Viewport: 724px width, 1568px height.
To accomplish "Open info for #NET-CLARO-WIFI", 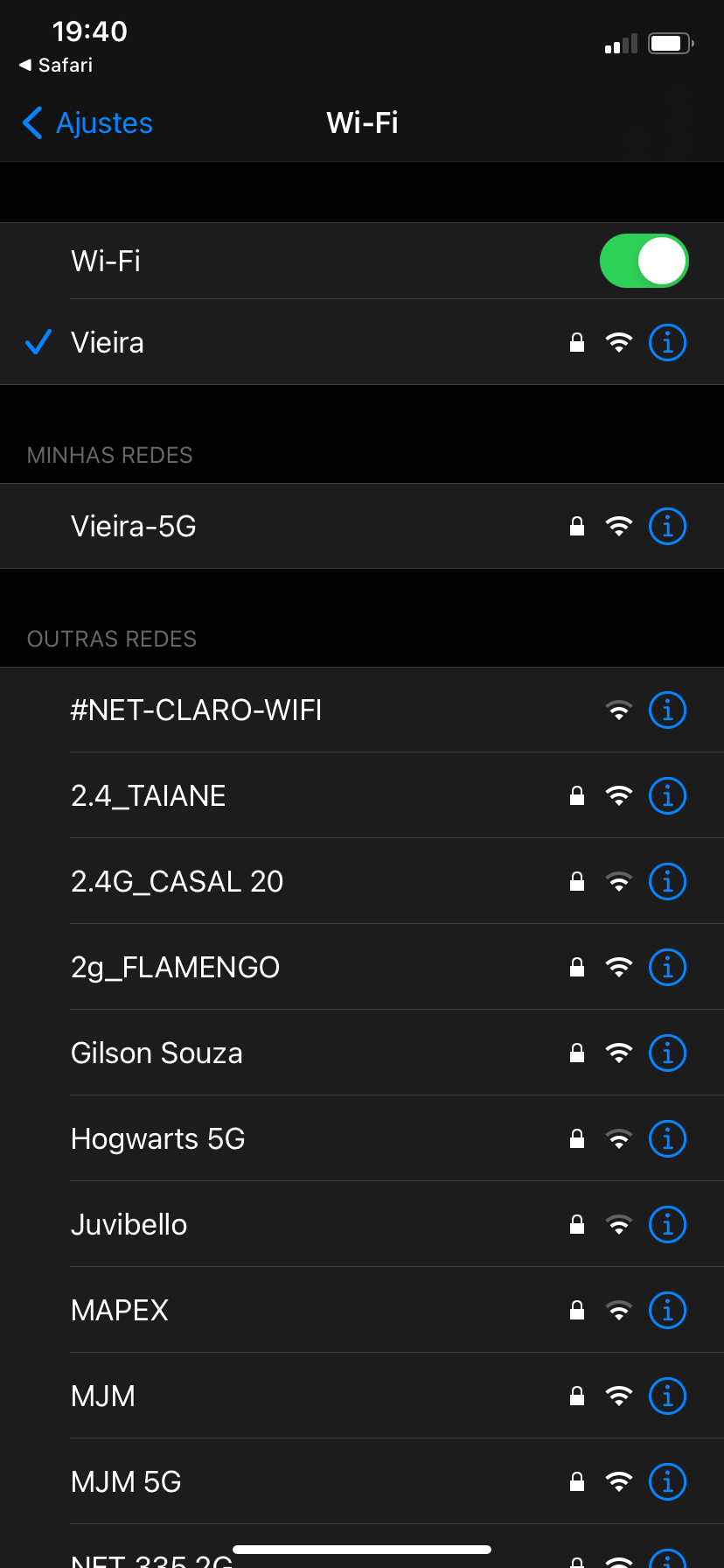I will tap(667, 710).
